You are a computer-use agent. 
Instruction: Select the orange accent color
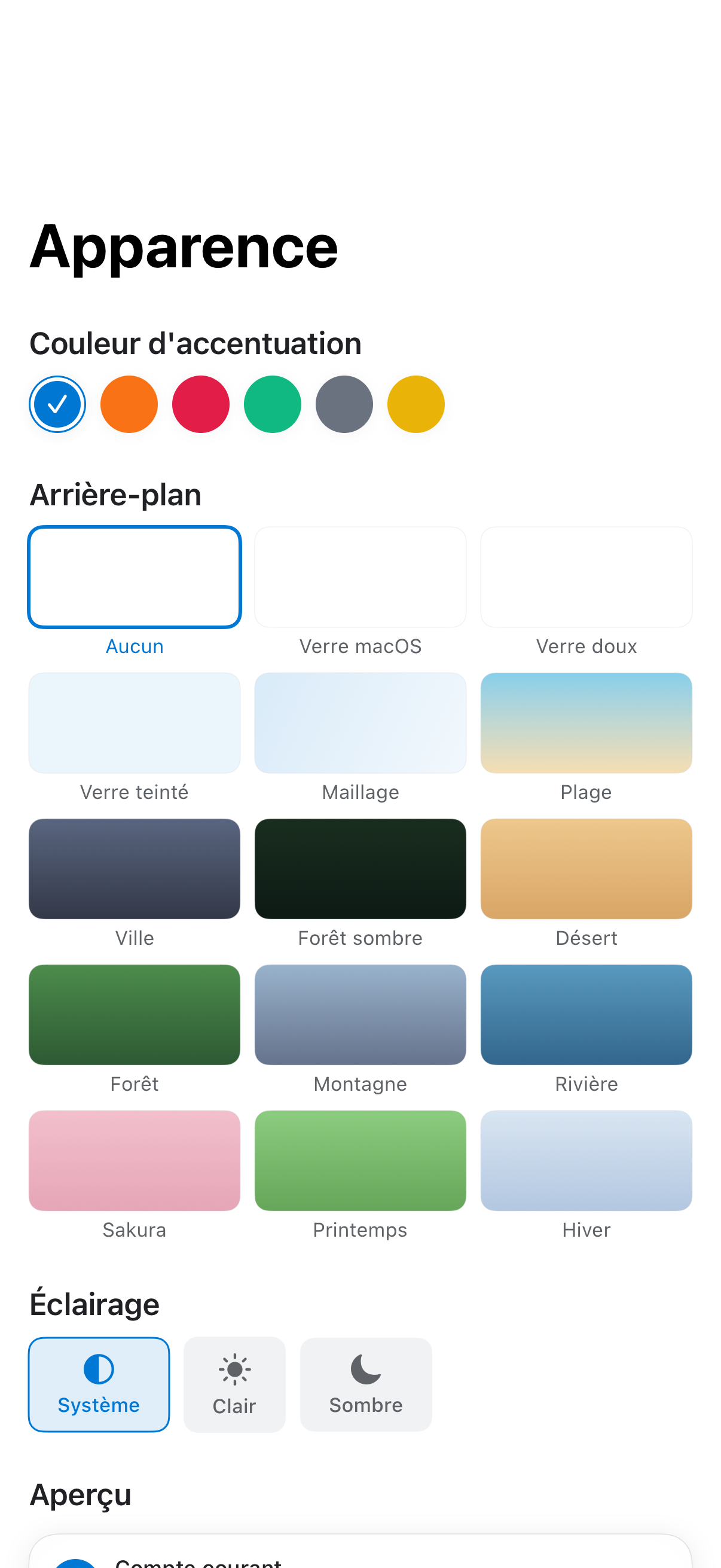129,404
